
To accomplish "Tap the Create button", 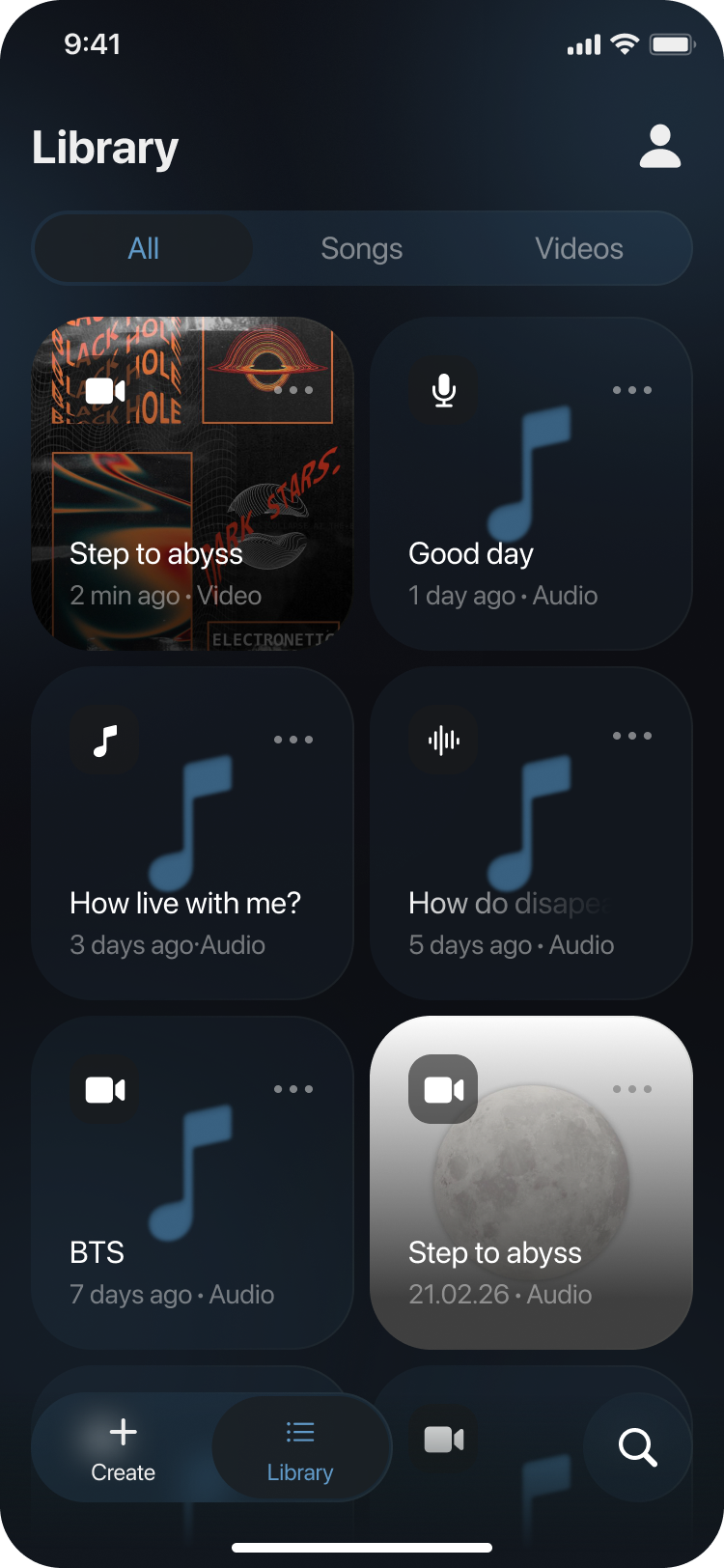I will point(123,1447).
